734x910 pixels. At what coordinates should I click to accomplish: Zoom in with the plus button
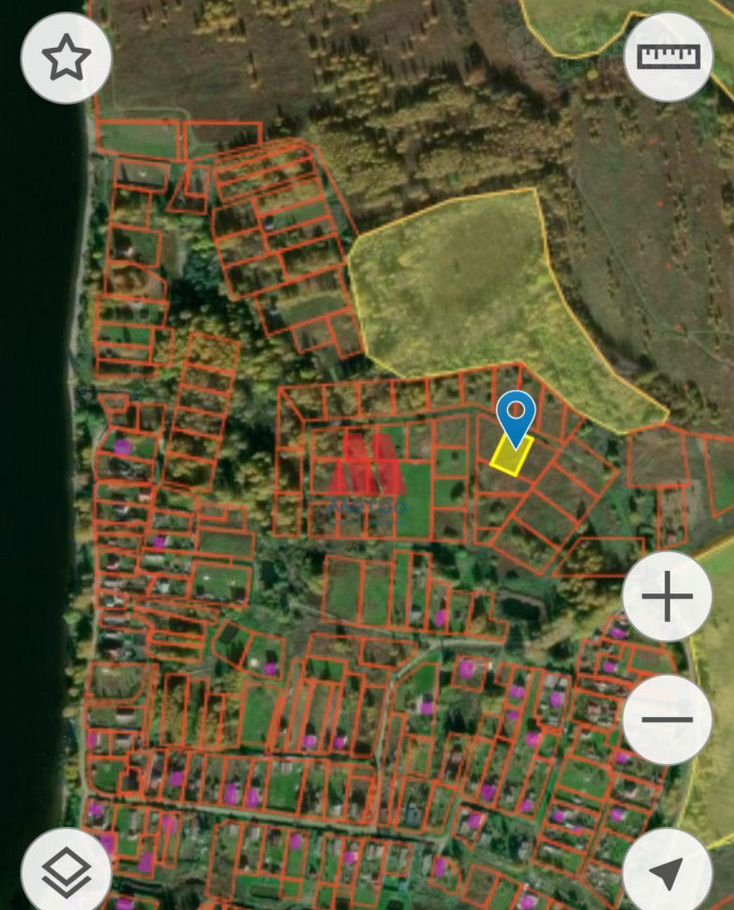coord(667,598)
